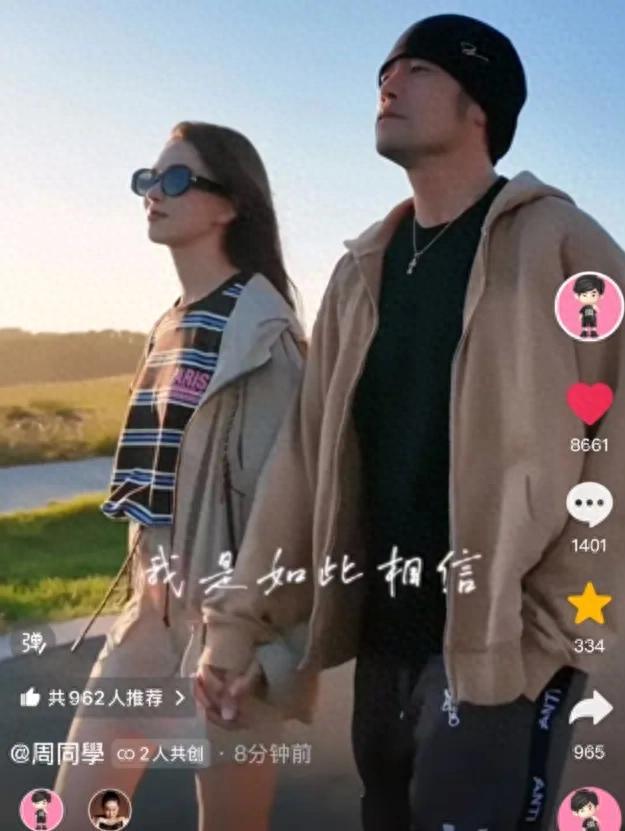The image size is (625, 831).
Task: Open the @周同學 profile name
Action: tap(57, 754)
